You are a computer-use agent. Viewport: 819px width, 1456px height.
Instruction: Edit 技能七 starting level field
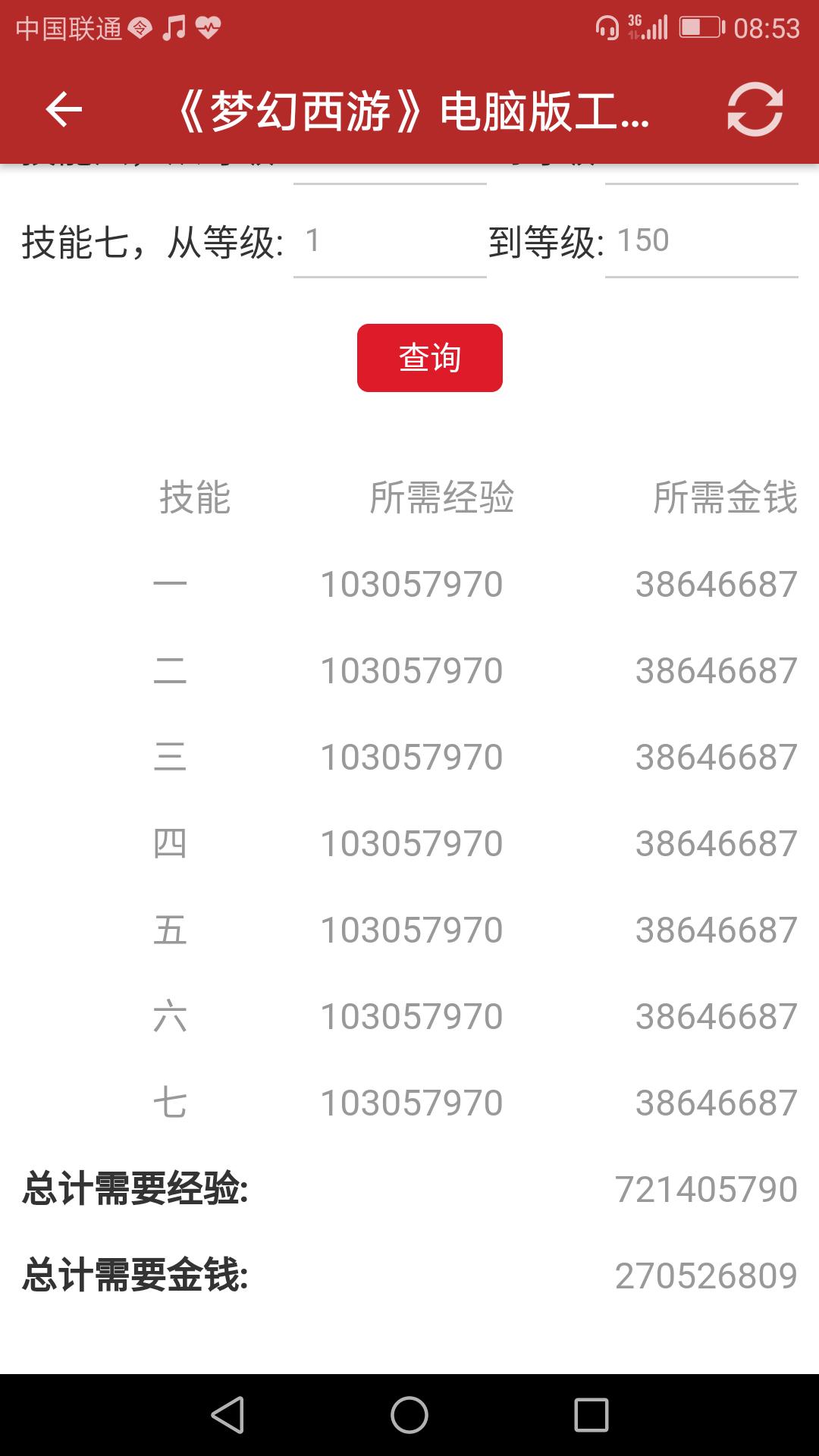(x=389, y=242)
